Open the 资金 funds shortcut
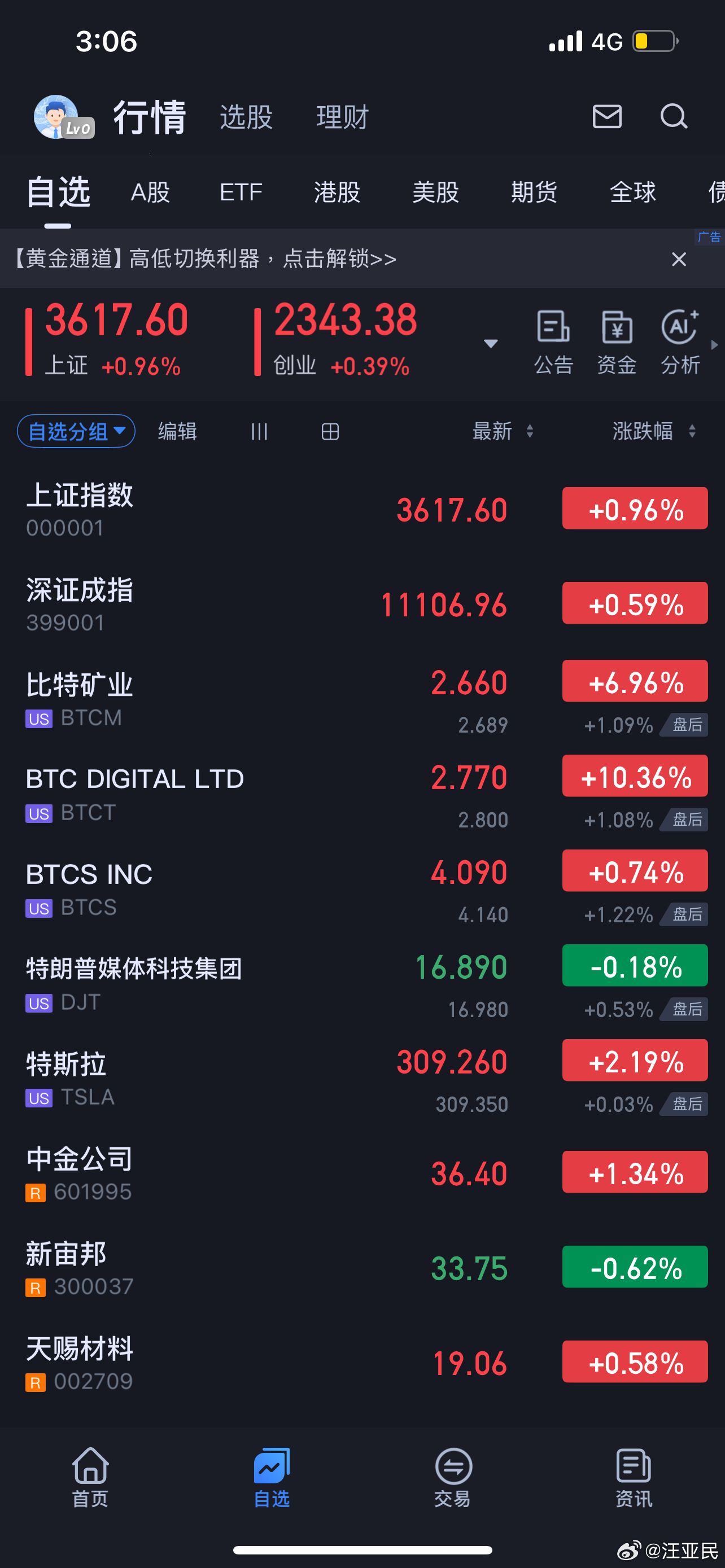The image size is (725, 1568). coord(617,343)
